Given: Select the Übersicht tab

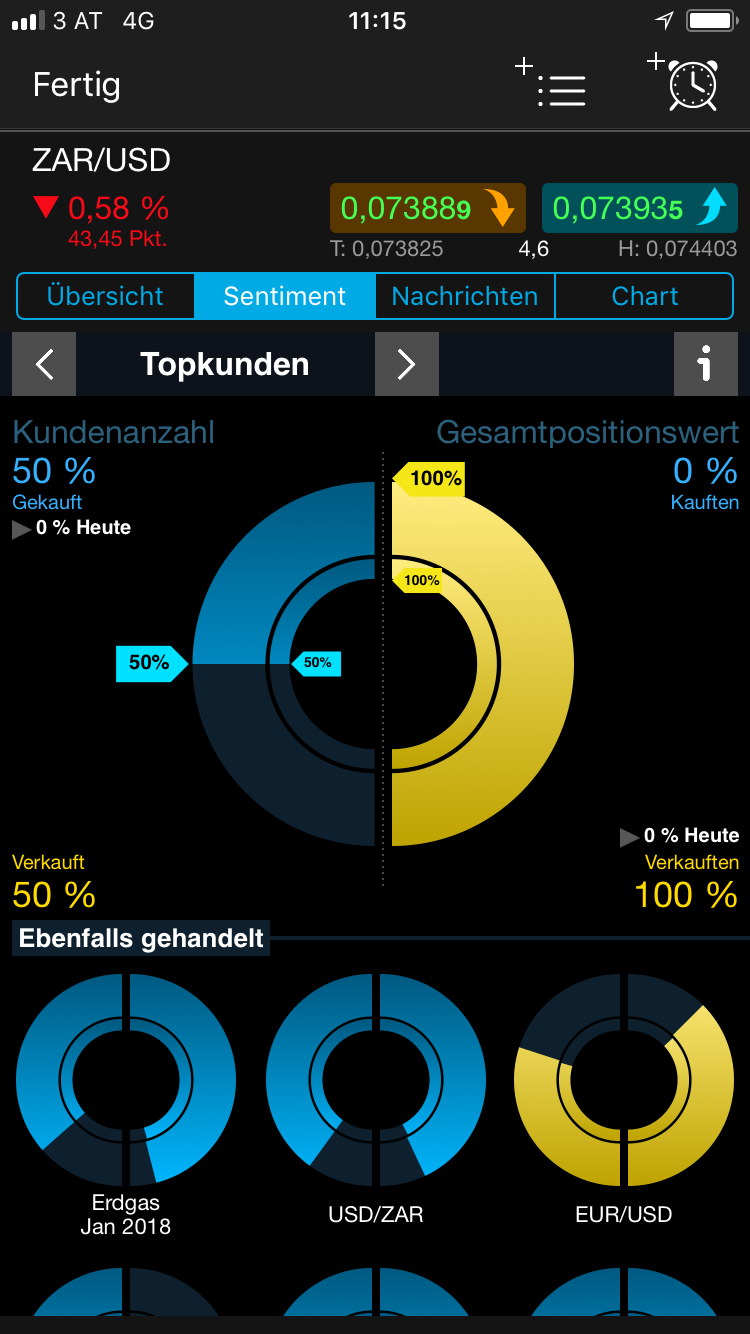Looking at the screenshot, I should (105, 296).
